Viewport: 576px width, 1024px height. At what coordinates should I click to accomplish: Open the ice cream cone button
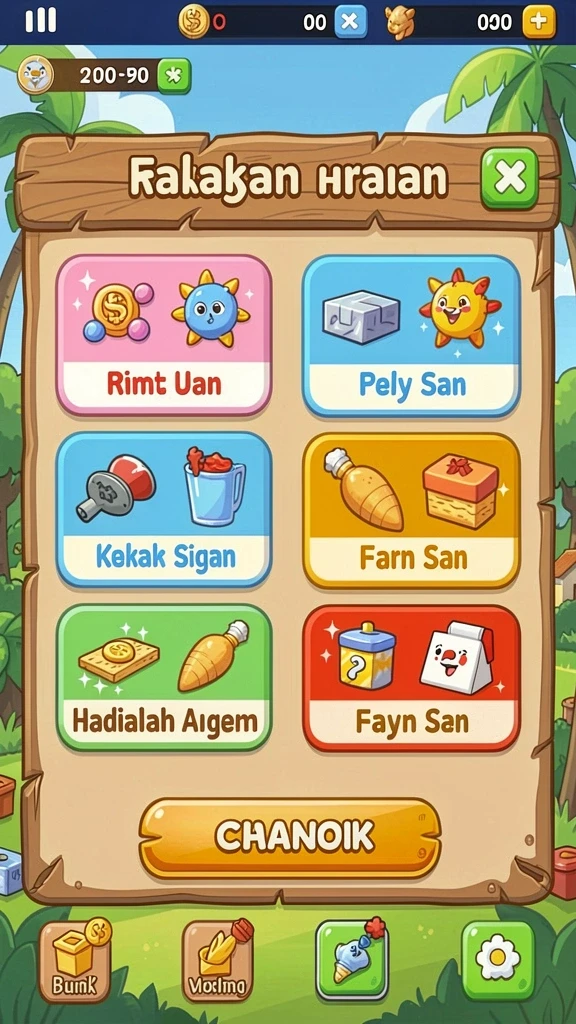[x=352, y=960]
